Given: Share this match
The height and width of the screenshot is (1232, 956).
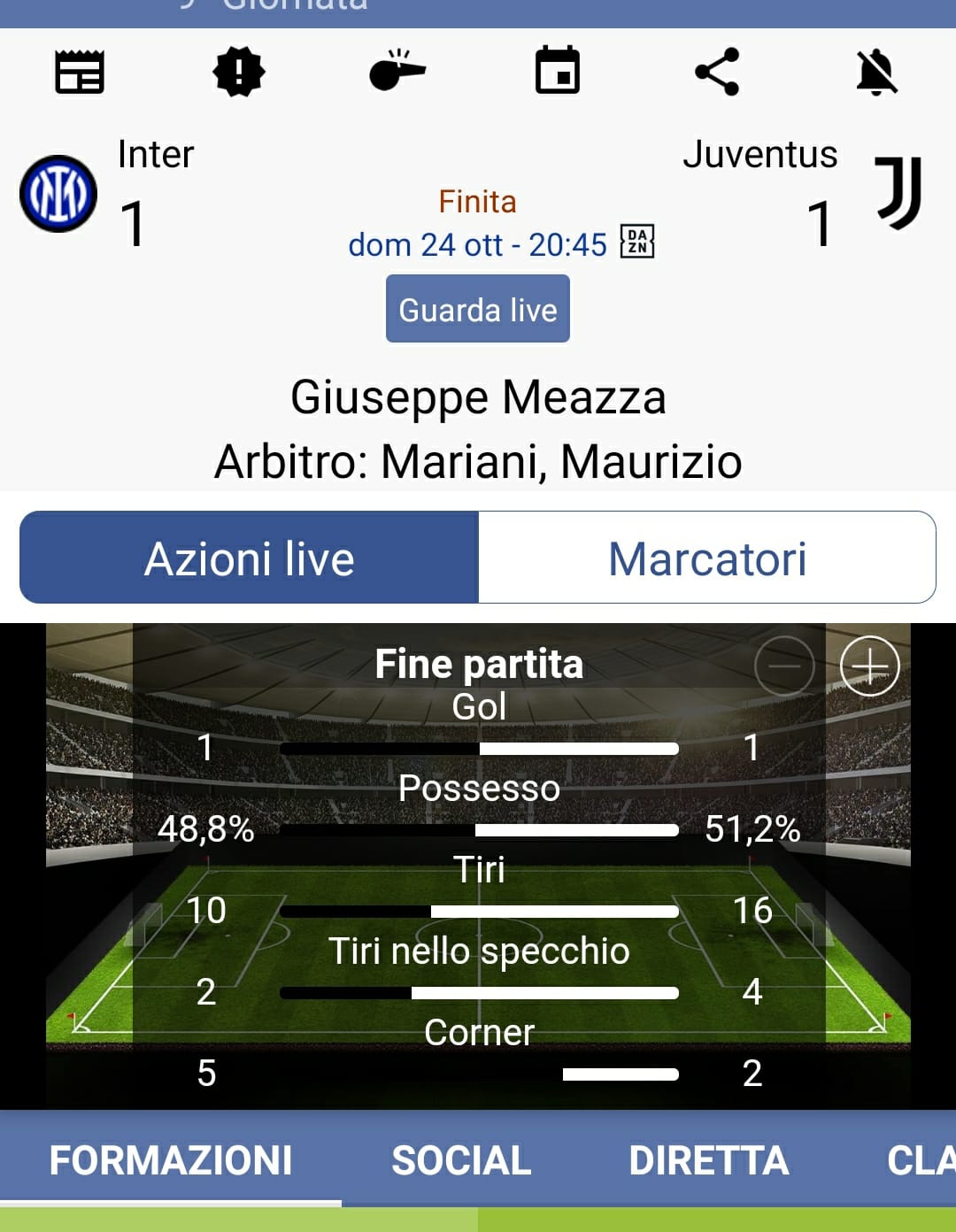Looking at the screenshot, I should pos(717,72).
